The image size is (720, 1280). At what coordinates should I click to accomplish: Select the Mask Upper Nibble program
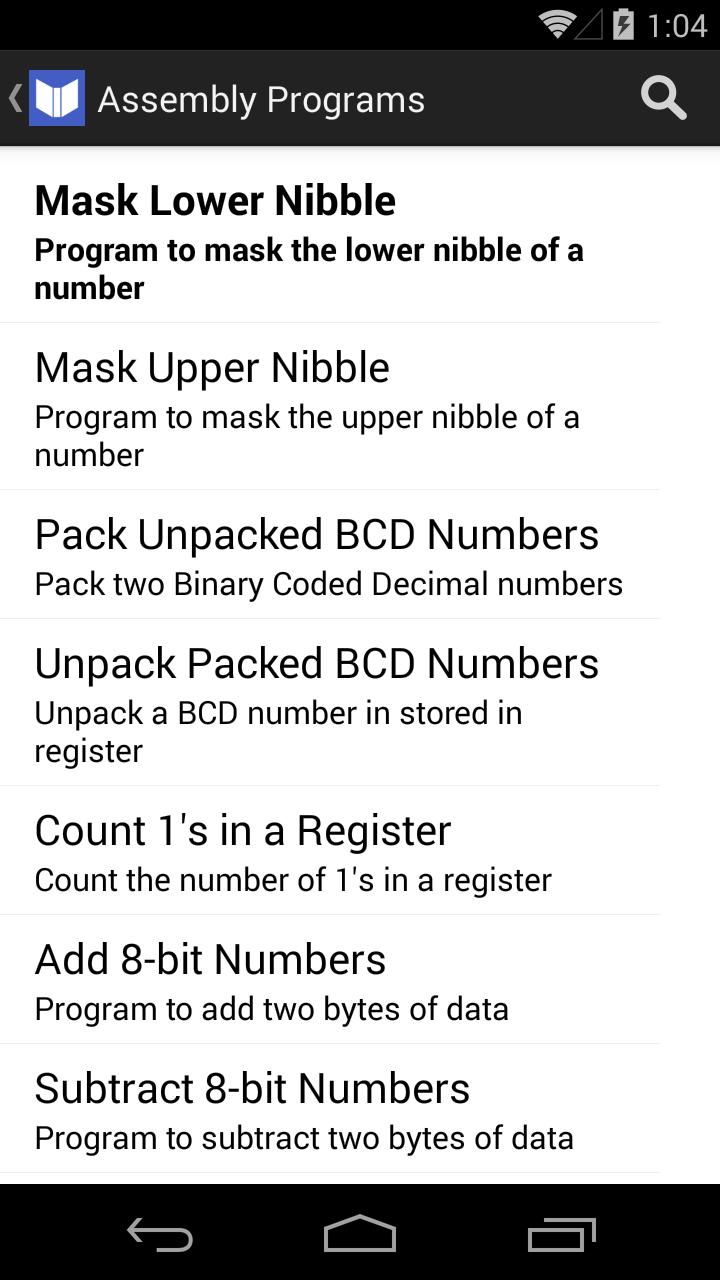pyautogui.click(x=330, y=408)
